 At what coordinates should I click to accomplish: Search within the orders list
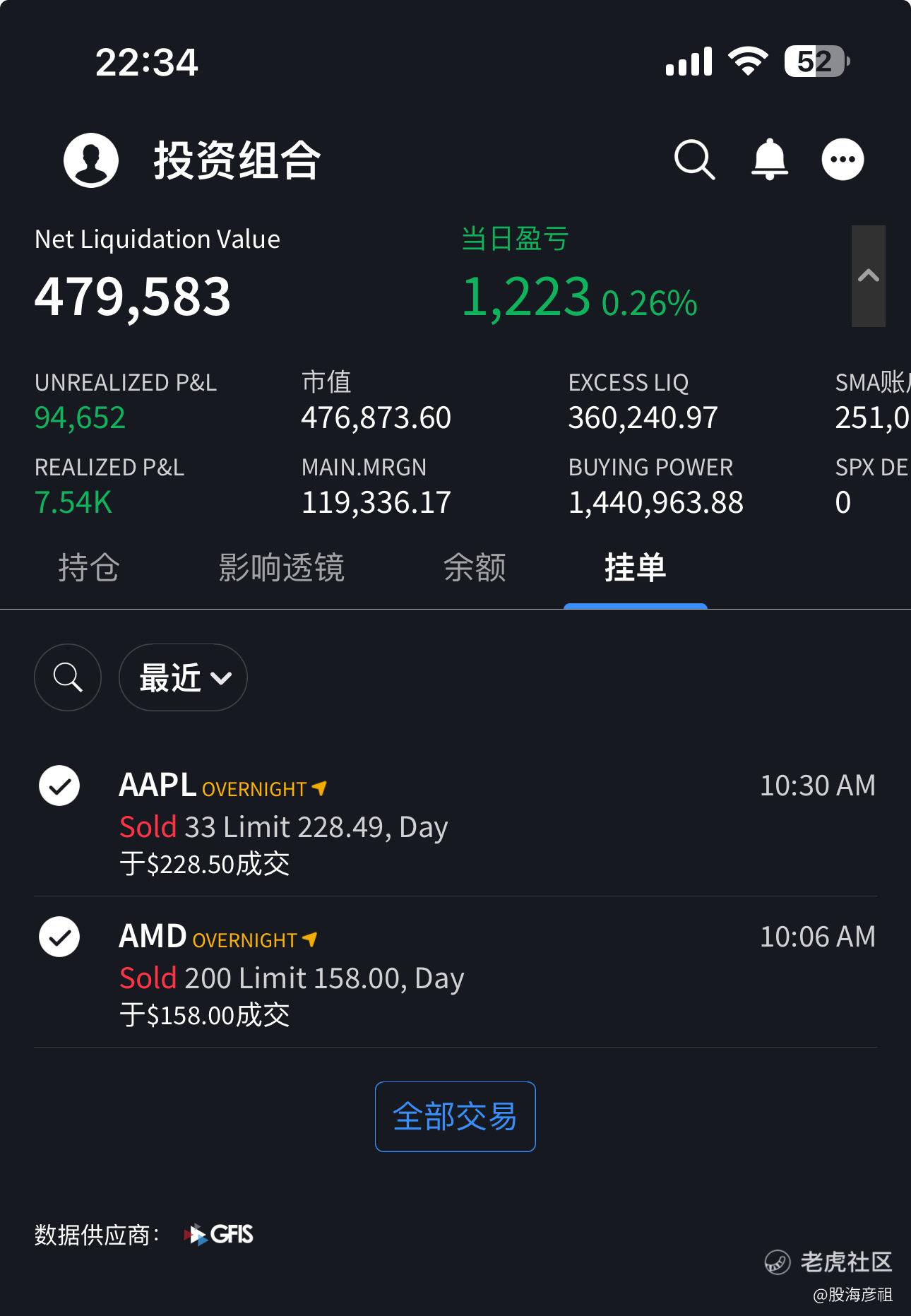68,677
